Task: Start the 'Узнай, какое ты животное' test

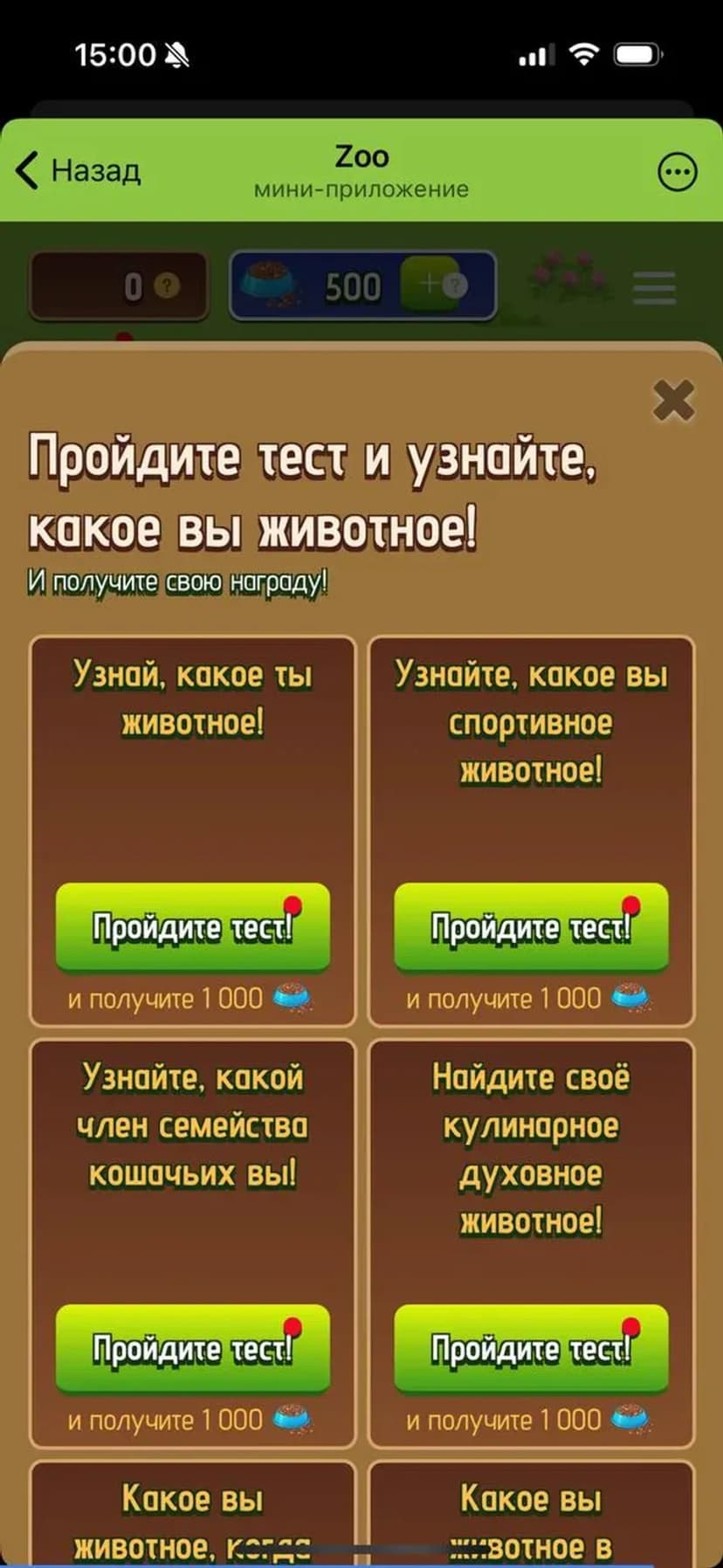Action: 192,927
